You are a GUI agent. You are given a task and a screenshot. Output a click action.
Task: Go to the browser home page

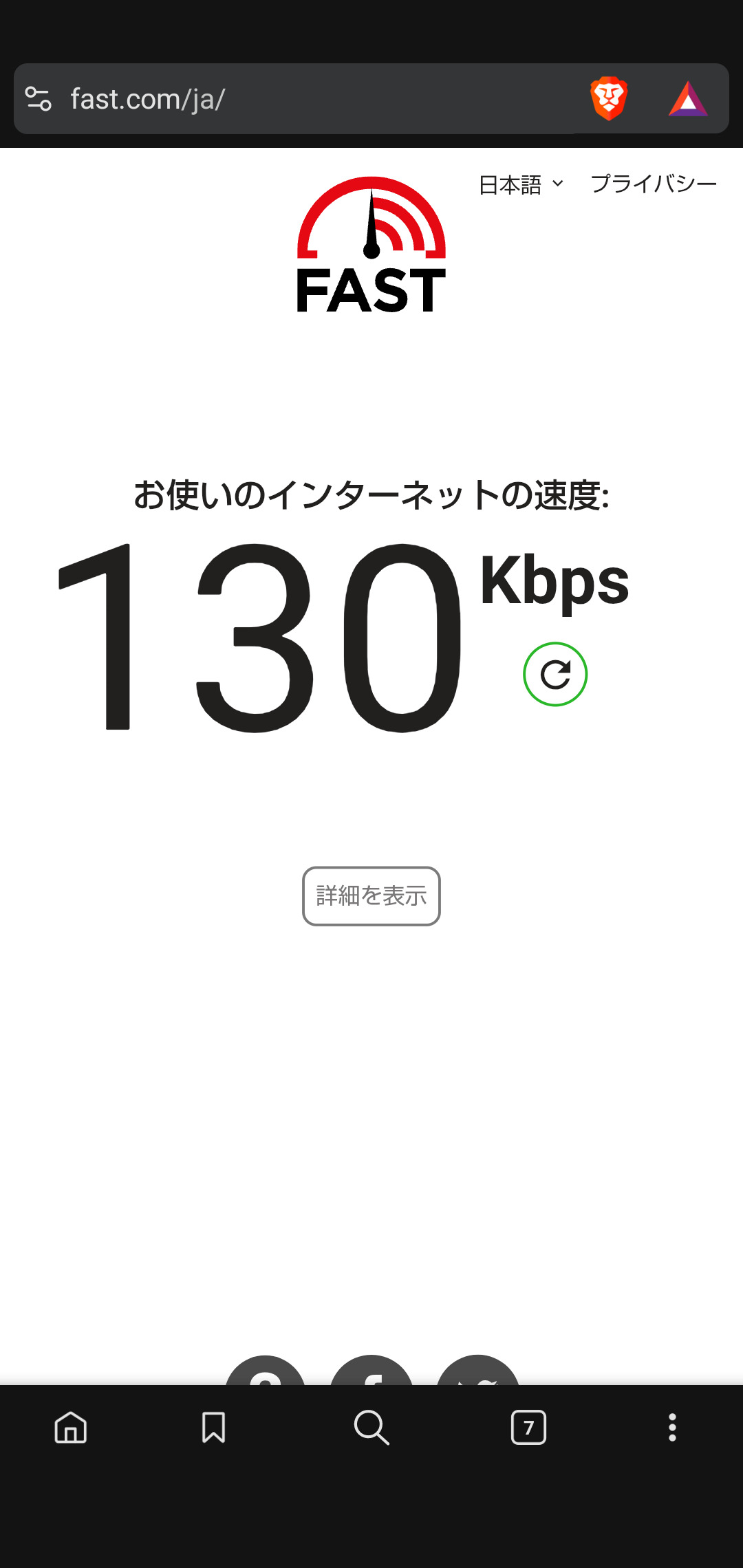[x=71, y=1427]
